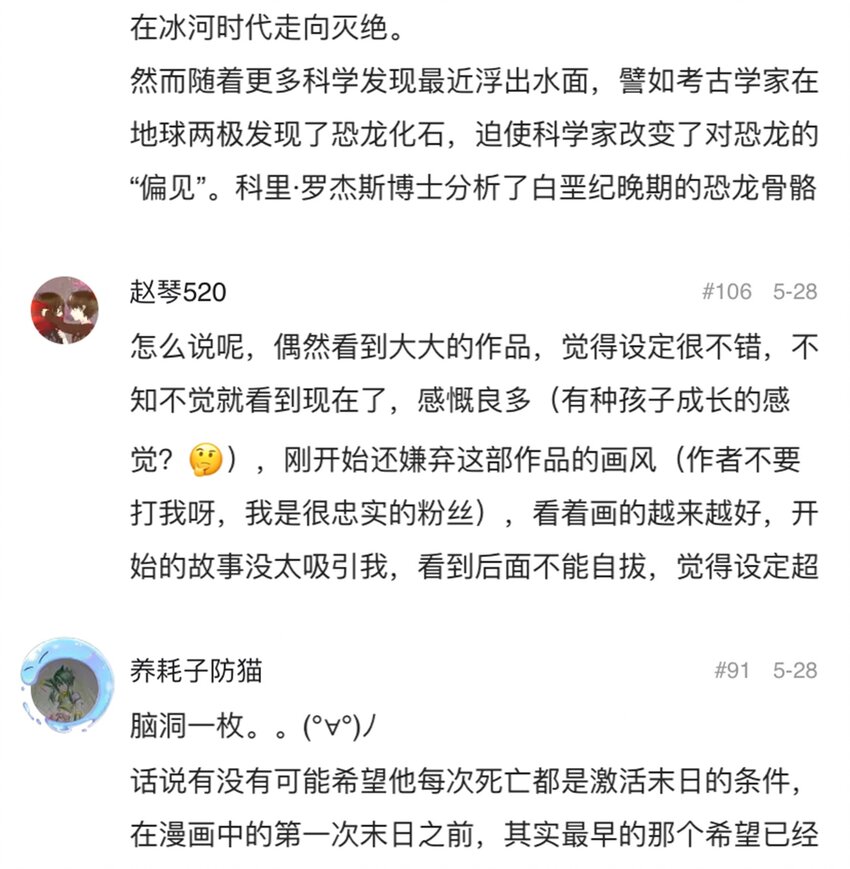The width and height of the screenshot is (850, 869).
Task: Expand the comment about 恐龙化石
Action: pos(474,106)
